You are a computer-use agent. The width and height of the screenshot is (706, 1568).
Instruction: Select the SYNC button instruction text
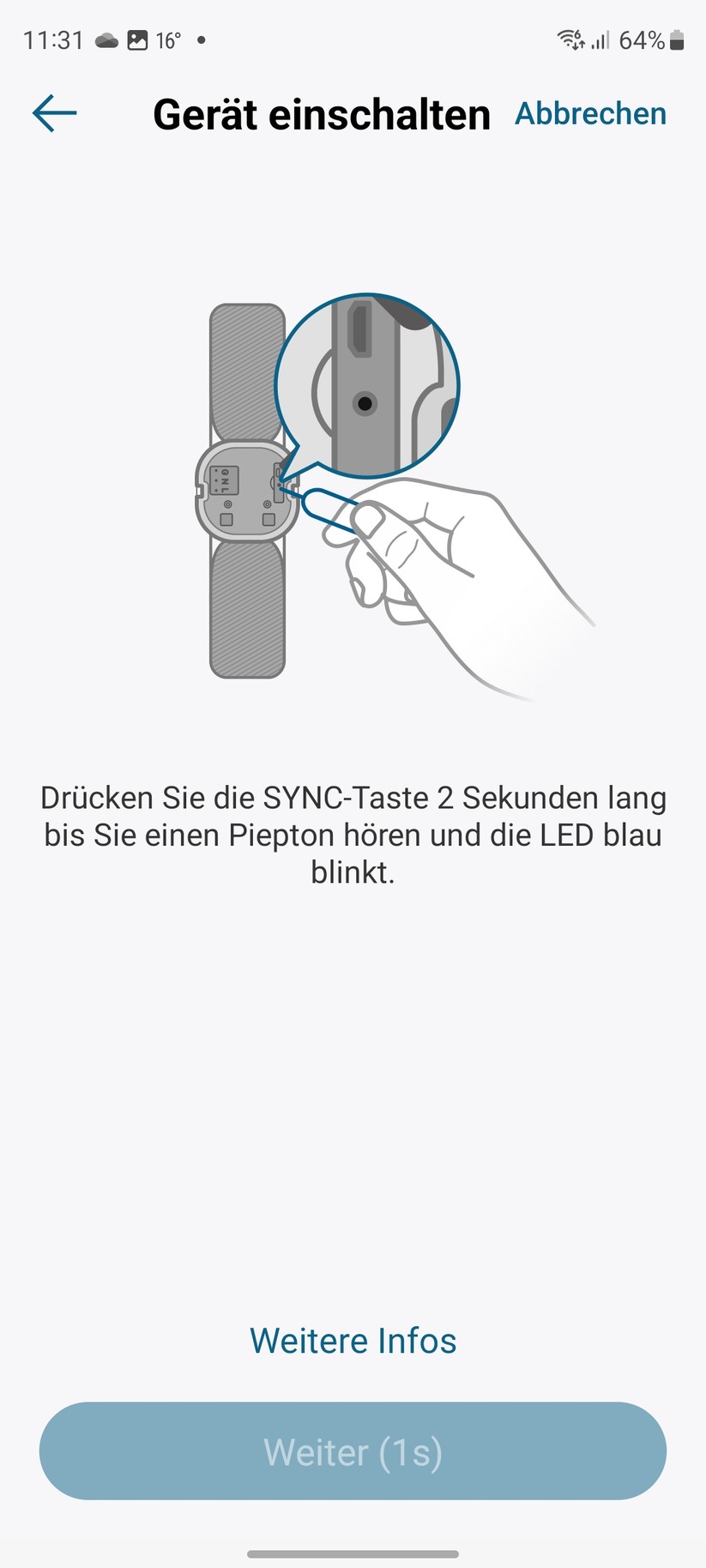coord(353,835)
